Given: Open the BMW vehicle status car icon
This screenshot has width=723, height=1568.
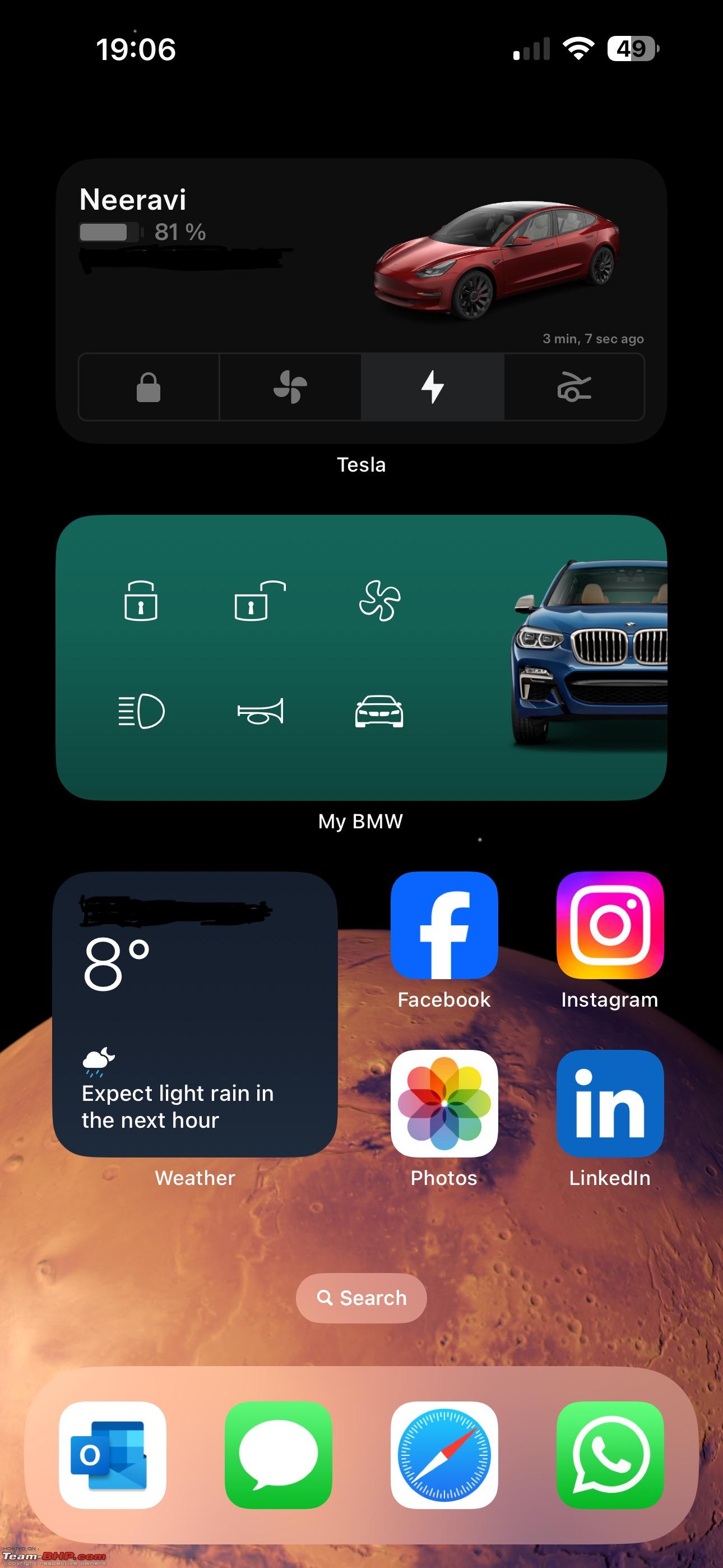Looking at the screenshot, I should point(379,711).
